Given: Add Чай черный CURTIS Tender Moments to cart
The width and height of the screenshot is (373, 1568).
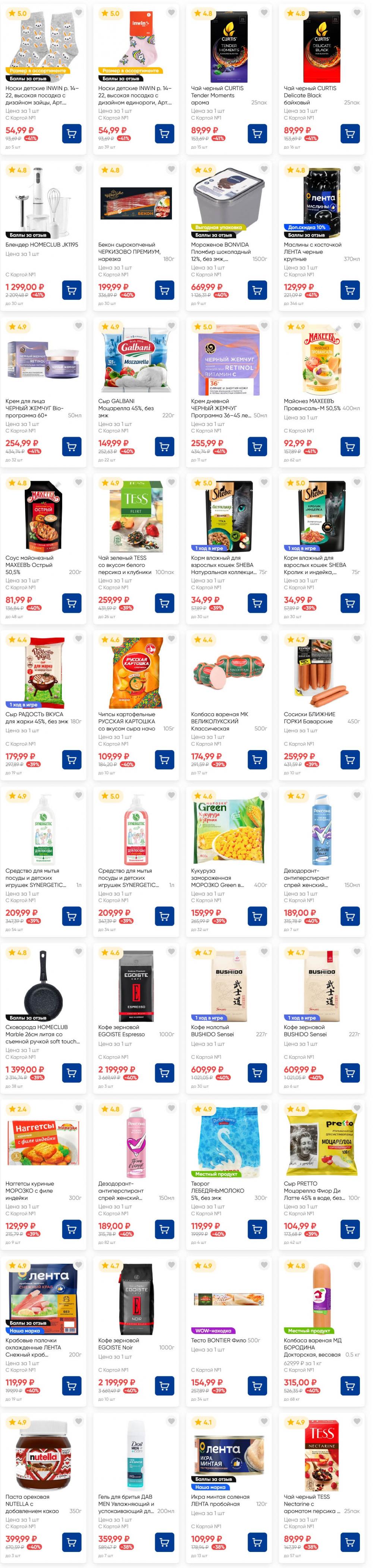Looking at the screenshot, I should [257, 133].
